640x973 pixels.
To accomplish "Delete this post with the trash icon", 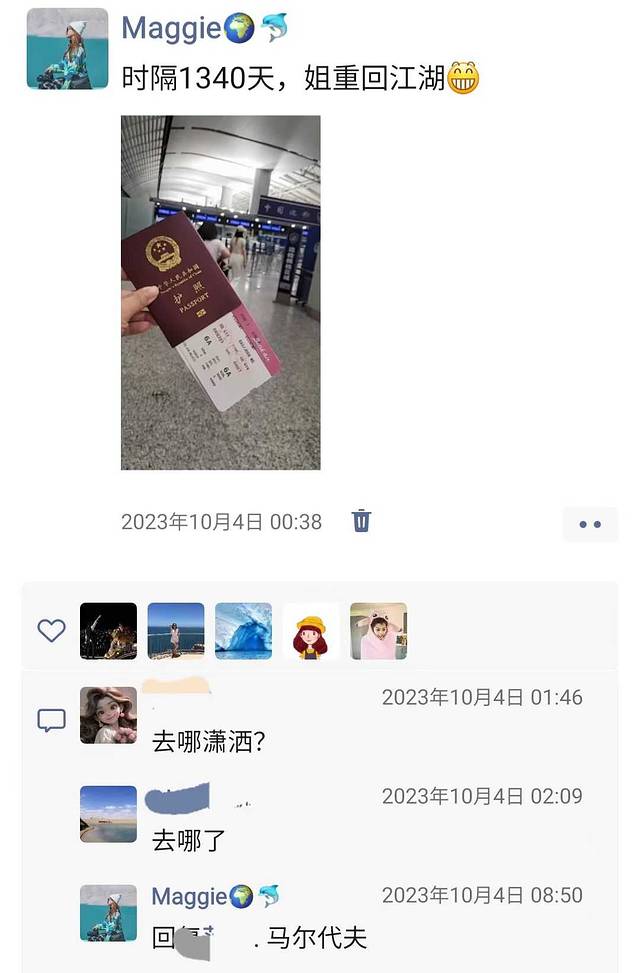I will (x=361, y=520).
